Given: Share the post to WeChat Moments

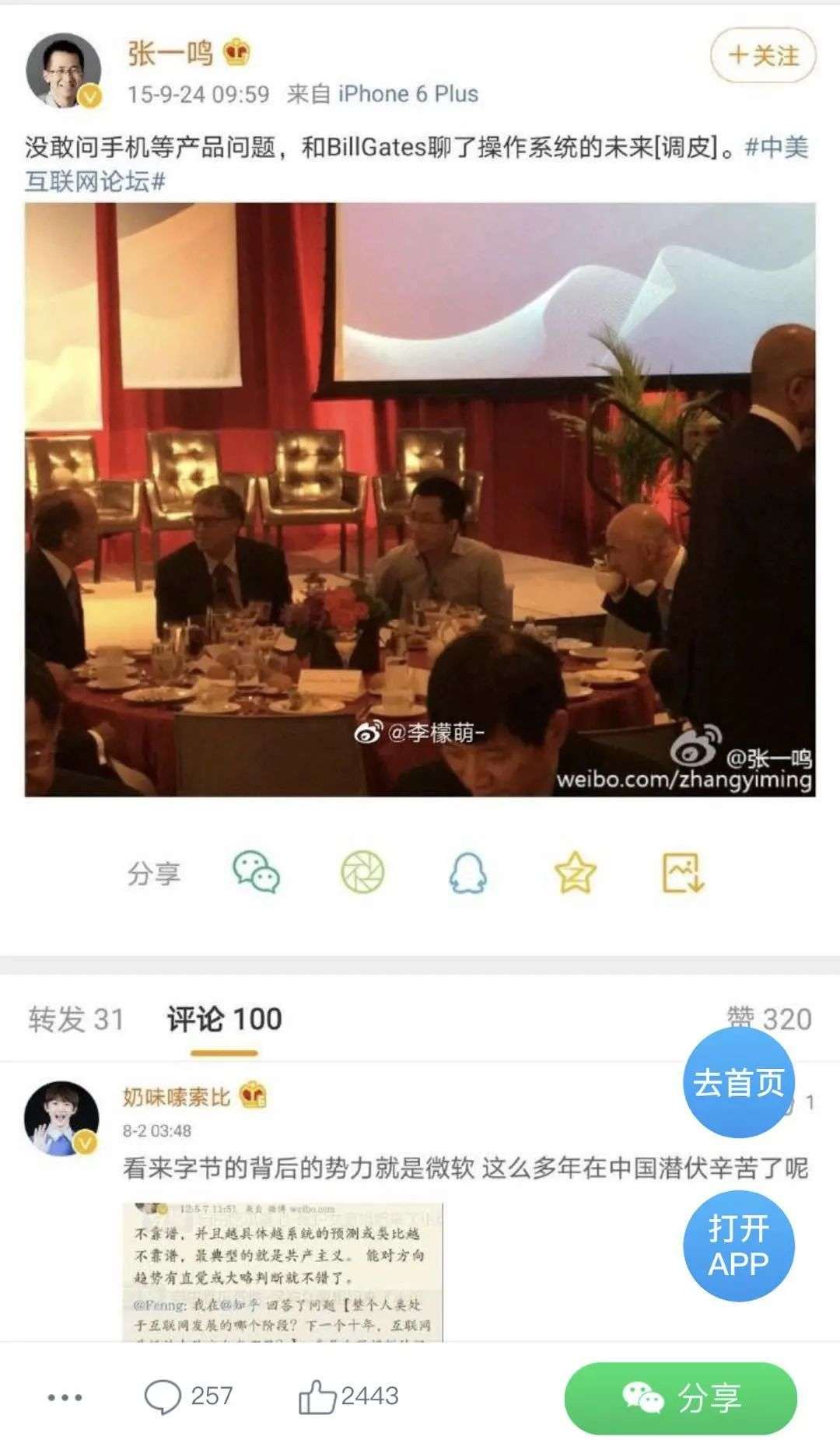Looking at the screenshot, I should pyautogui.click(x=362, y=872).
